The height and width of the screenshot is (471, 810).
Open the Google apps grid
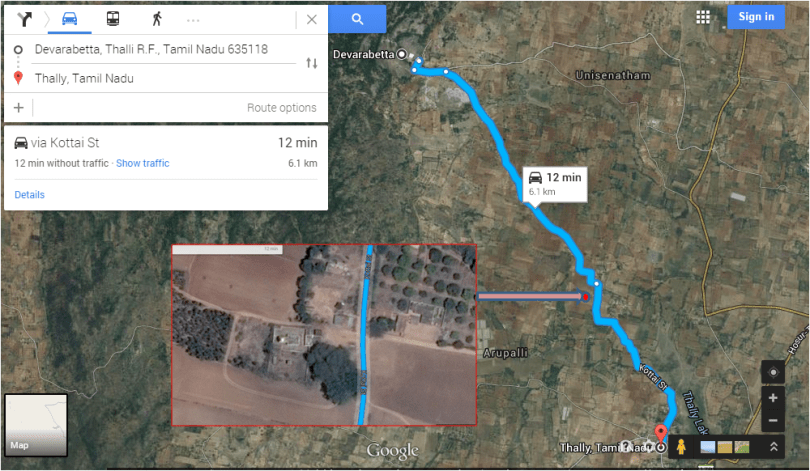[703, 17]
